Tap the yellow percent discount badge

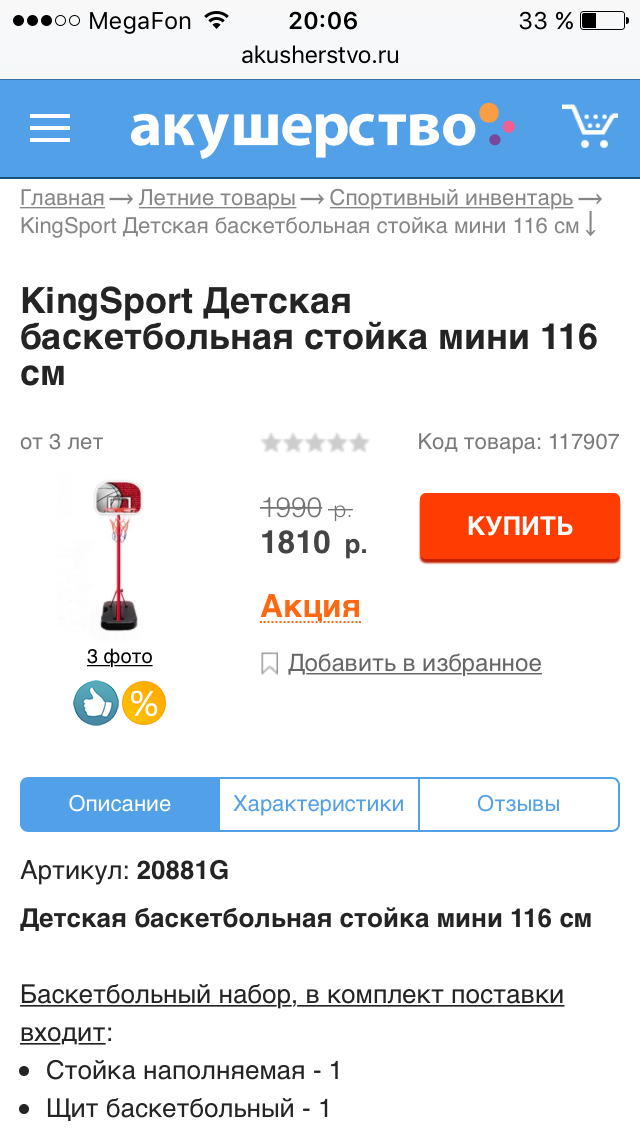pos(144,703)
